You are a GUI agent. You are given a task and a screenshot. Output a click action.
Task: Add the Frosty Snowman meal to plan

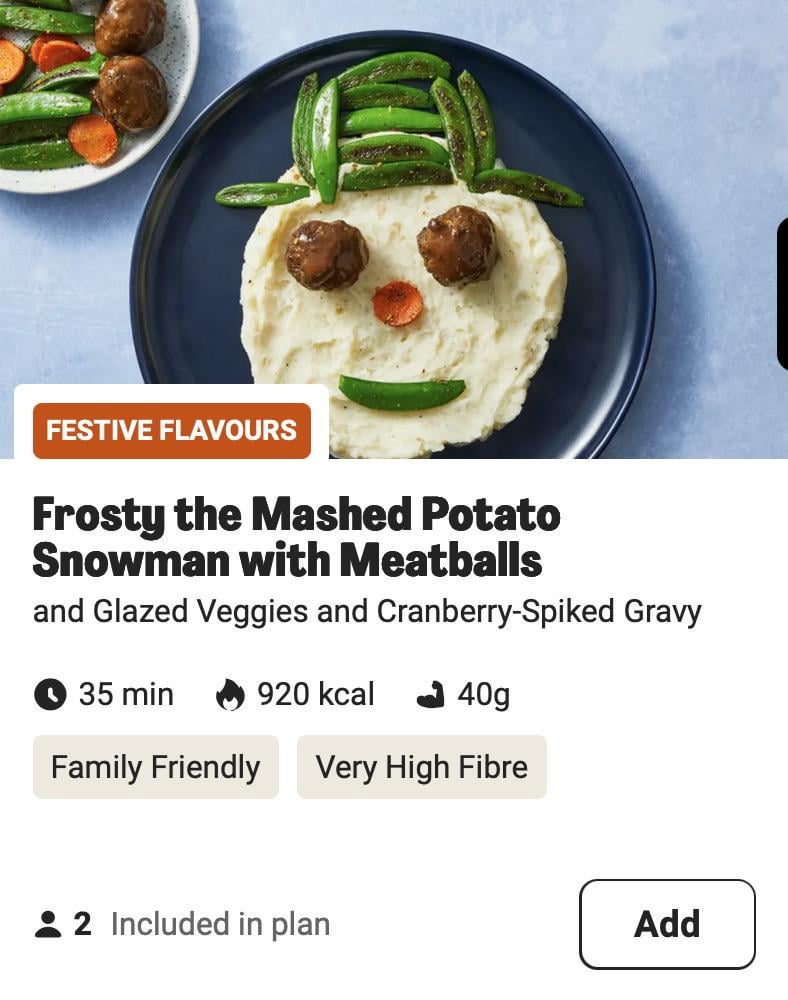coord(667,924)
